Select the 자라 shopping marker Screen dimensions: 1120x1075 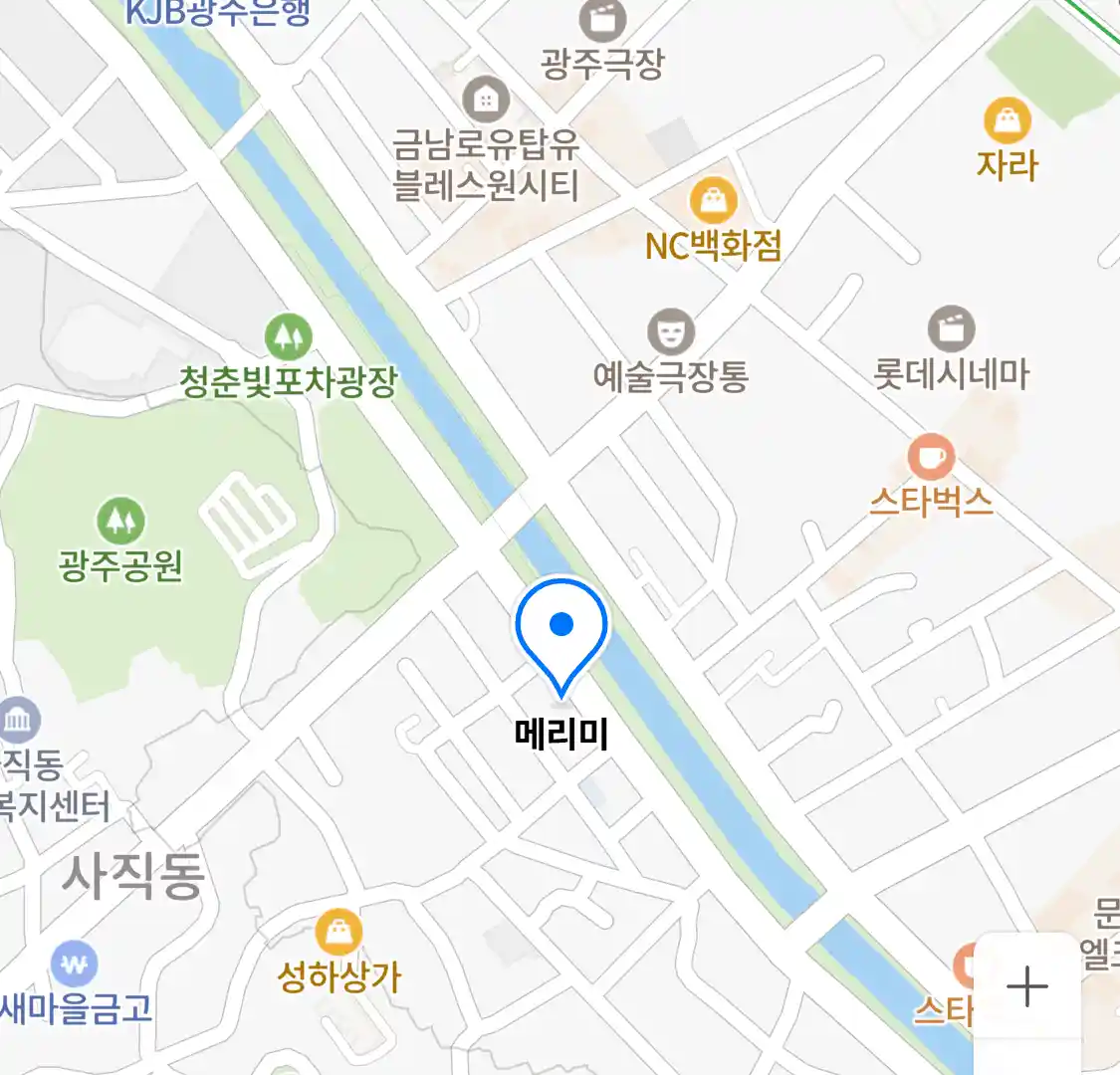pyautogui.click(x=1007, y=121)
